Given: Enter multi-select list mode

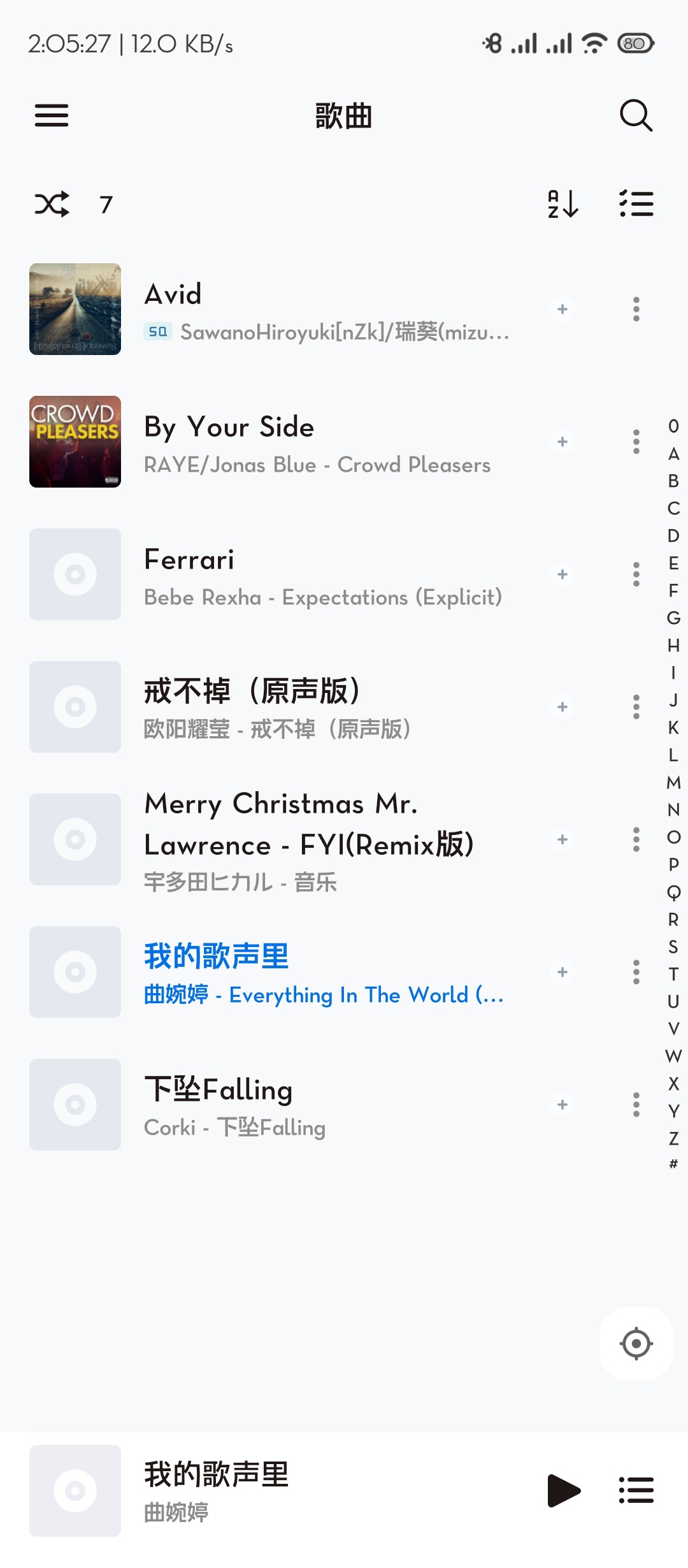Looking at the screenshot, I should (636, 204).
